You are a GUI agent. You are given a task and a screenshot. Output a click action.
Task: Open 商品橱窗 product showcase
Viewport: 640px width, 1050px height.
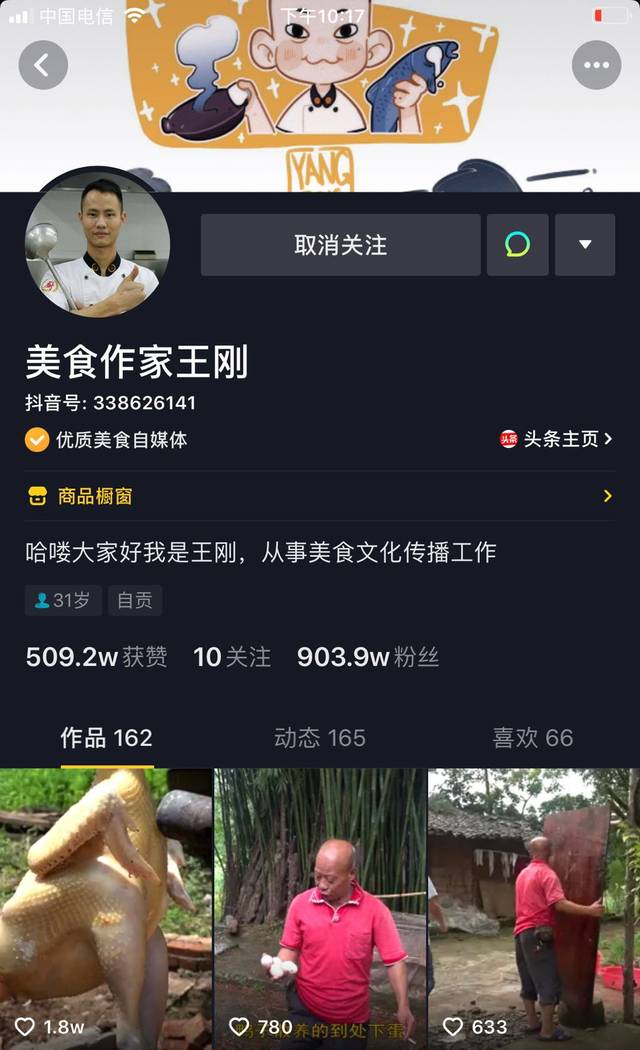[320, 496]
